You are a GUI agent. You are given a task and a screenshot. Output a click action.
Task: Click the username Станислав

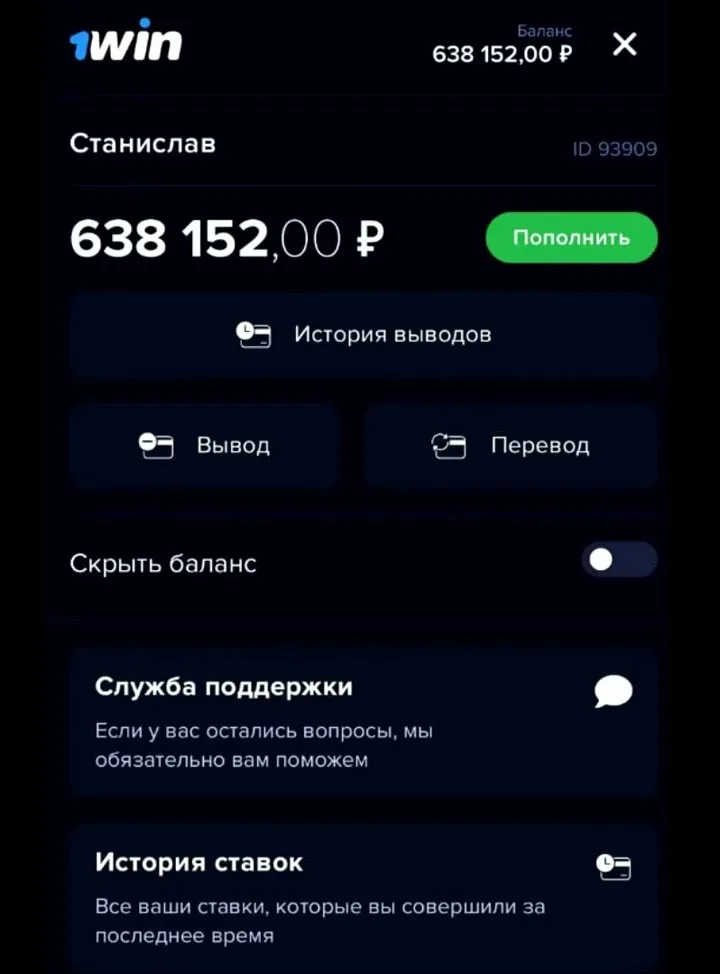click(x=142, y=143)
